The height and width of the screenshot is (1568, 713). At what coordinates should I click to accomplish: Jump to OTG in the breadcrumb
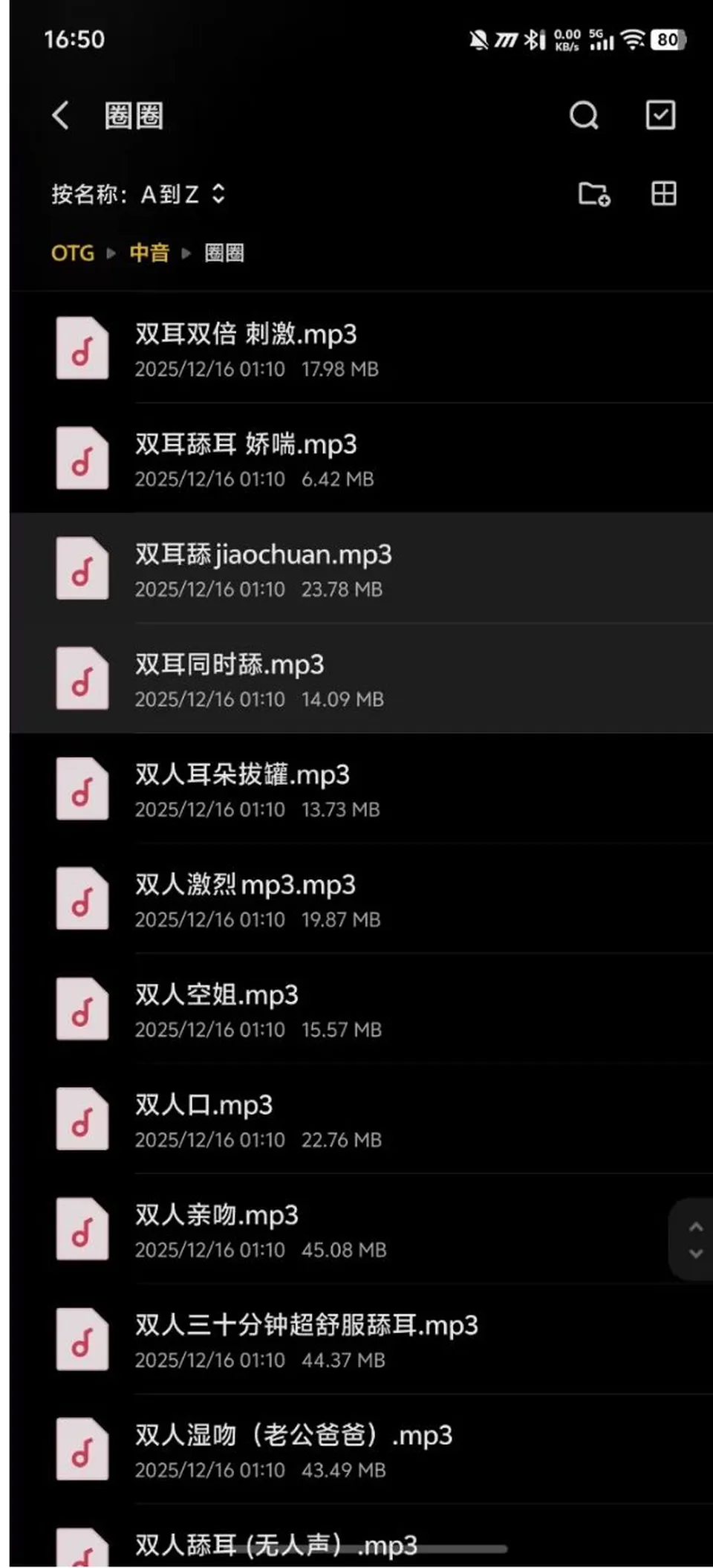coord(73,253)
